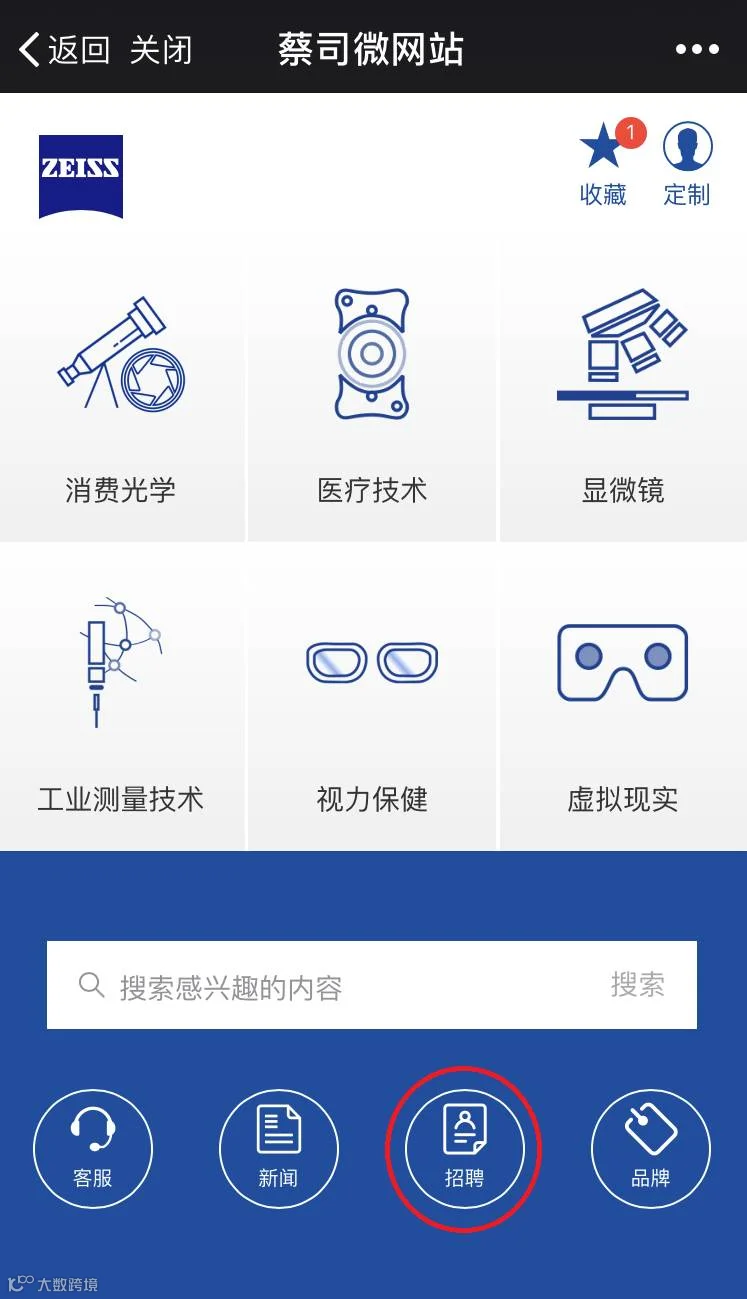The height and width of the screenshot is (1299, 747).
Task: Open the 消费光学 category
Action: pos(121,395)
